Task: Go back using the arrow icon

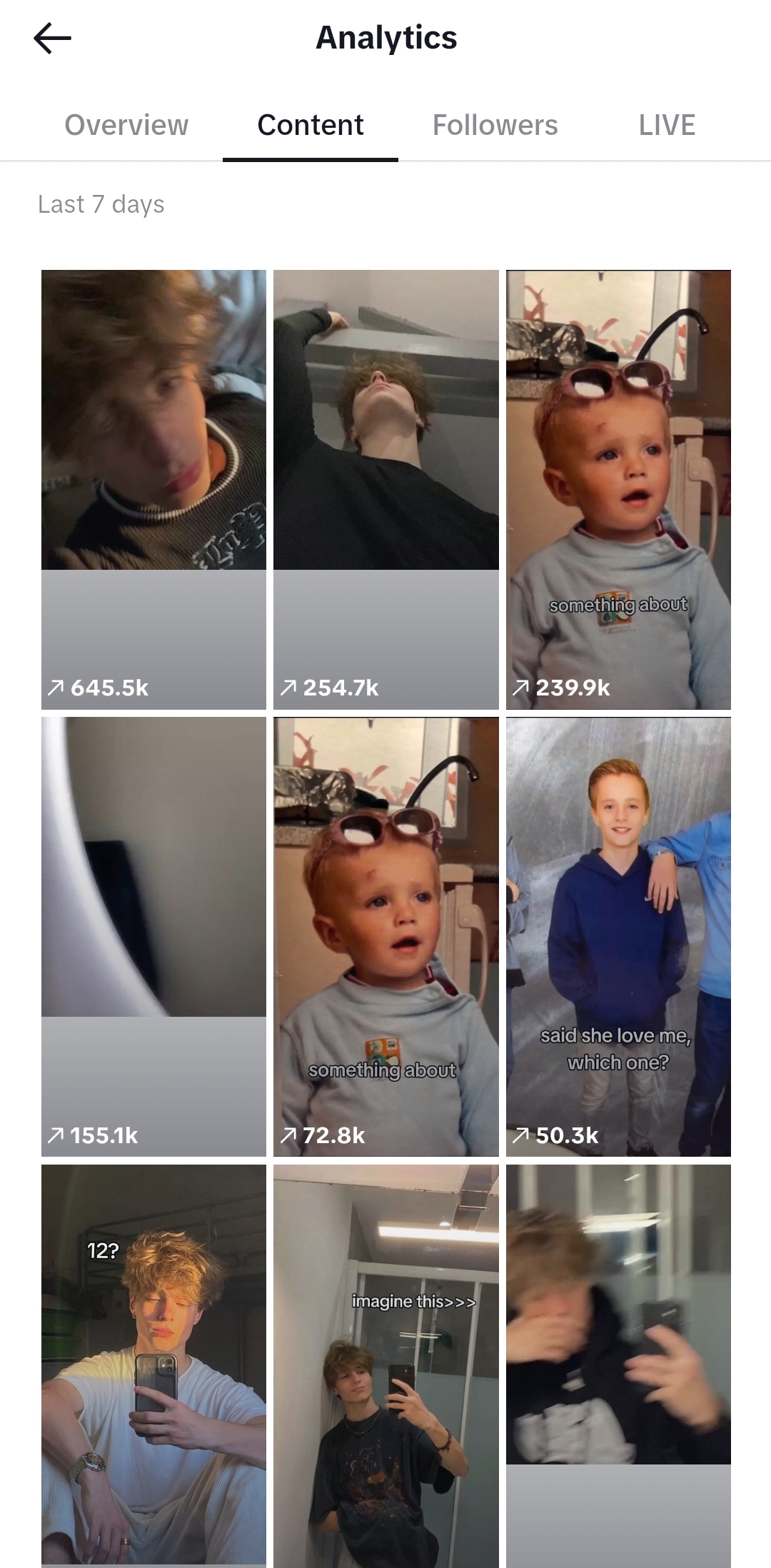Action: click(52, 38)
